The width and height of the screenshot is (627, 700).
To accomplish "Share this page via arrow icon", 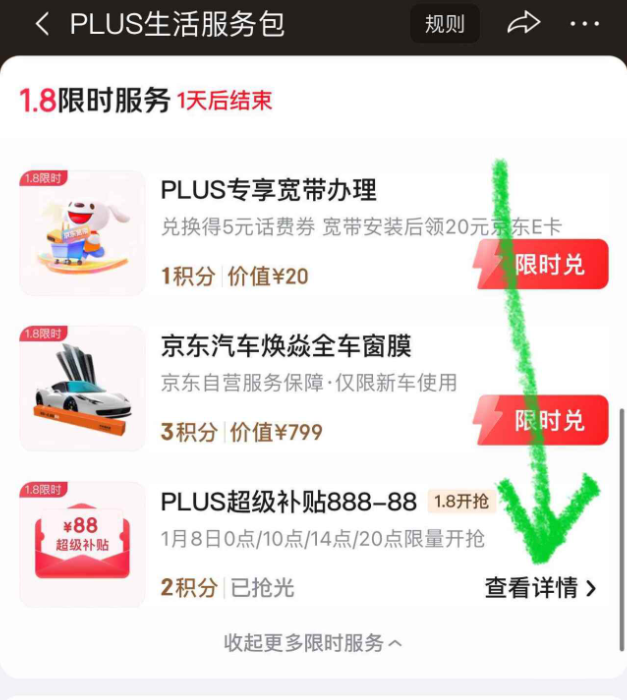I will pyautogui.click(x=523, y=25).
